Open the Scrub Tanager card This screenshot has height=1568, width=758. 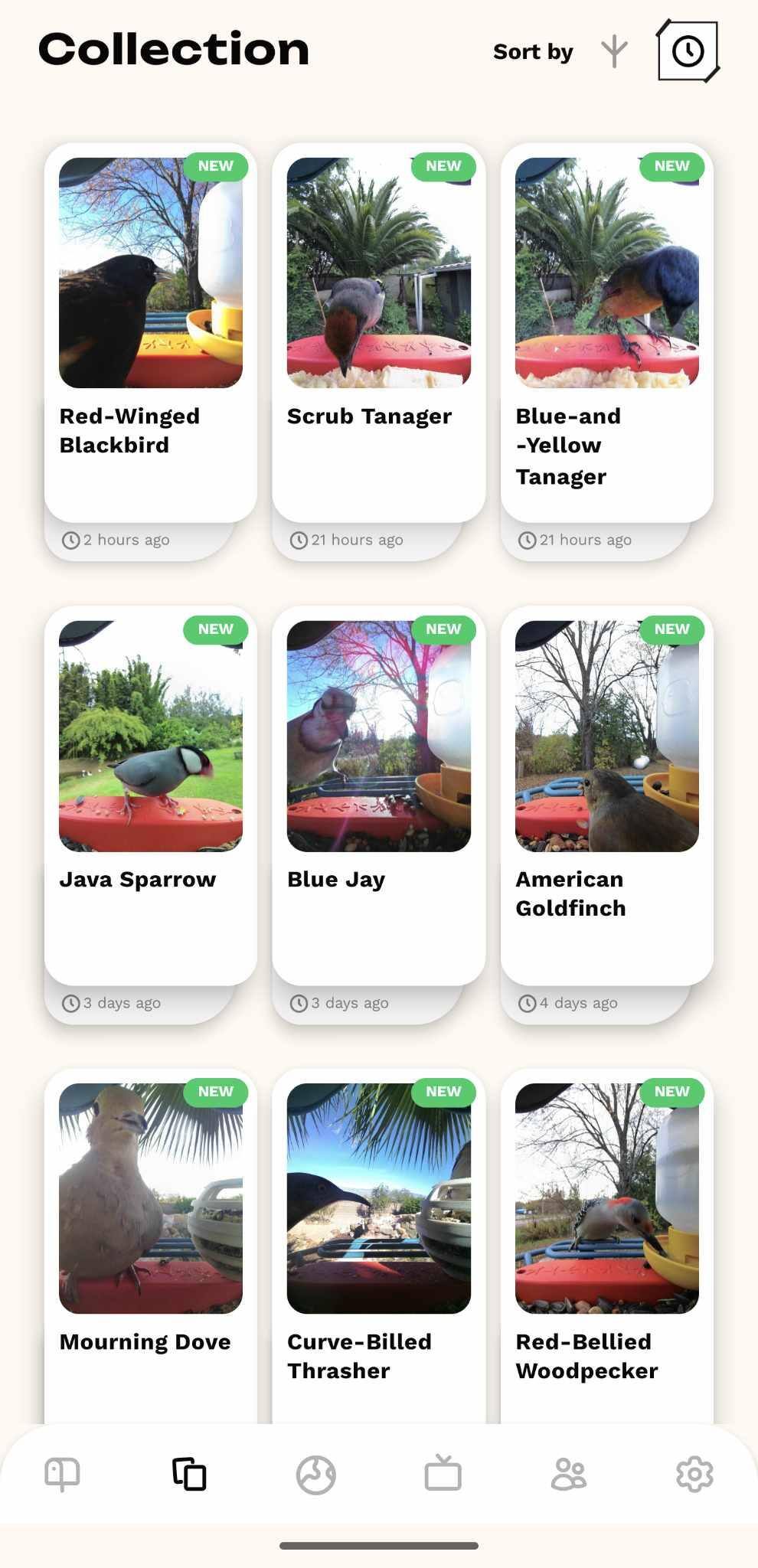[x=378, y=334]
